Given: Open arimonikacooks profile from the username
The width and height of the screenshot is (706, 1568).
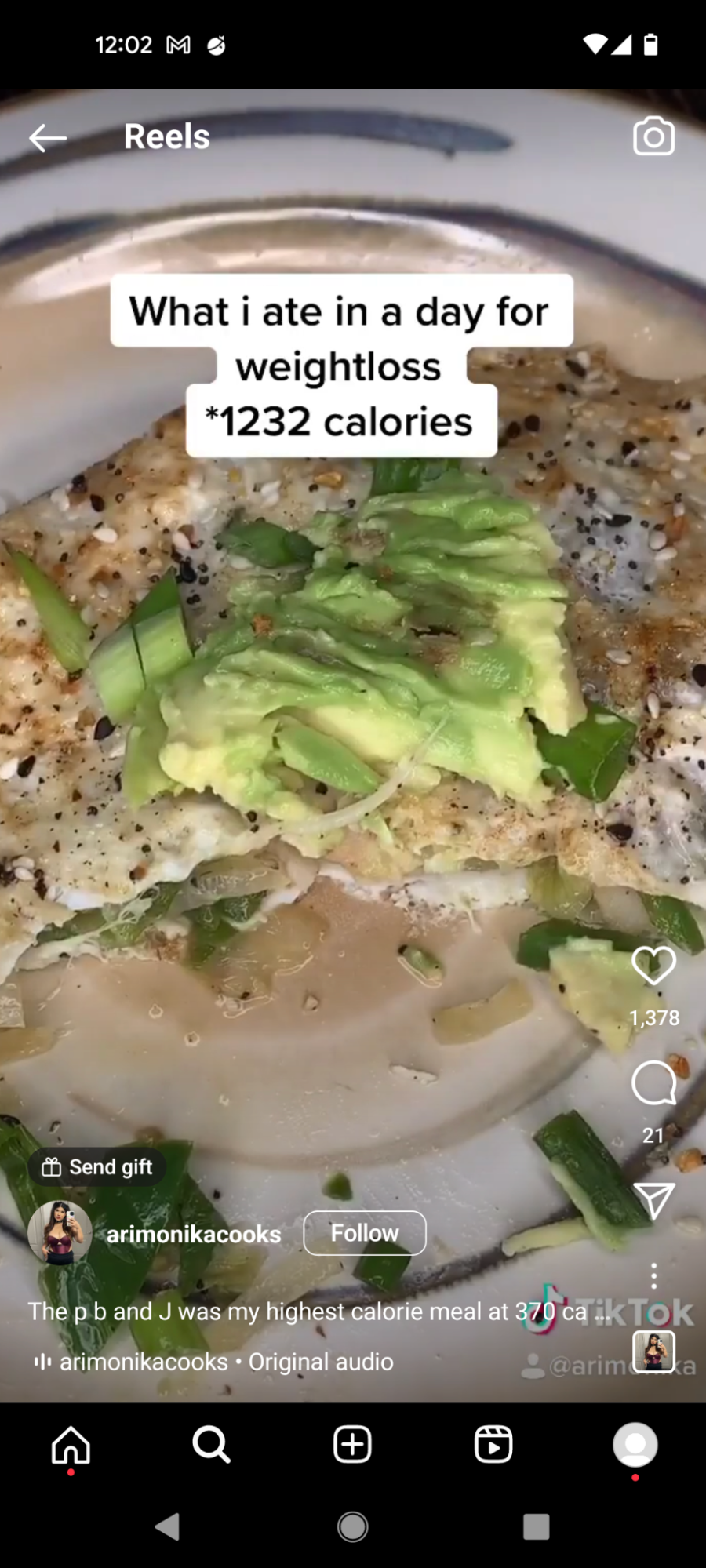Looking at the screenshot, I should (x=194, y=1235).
